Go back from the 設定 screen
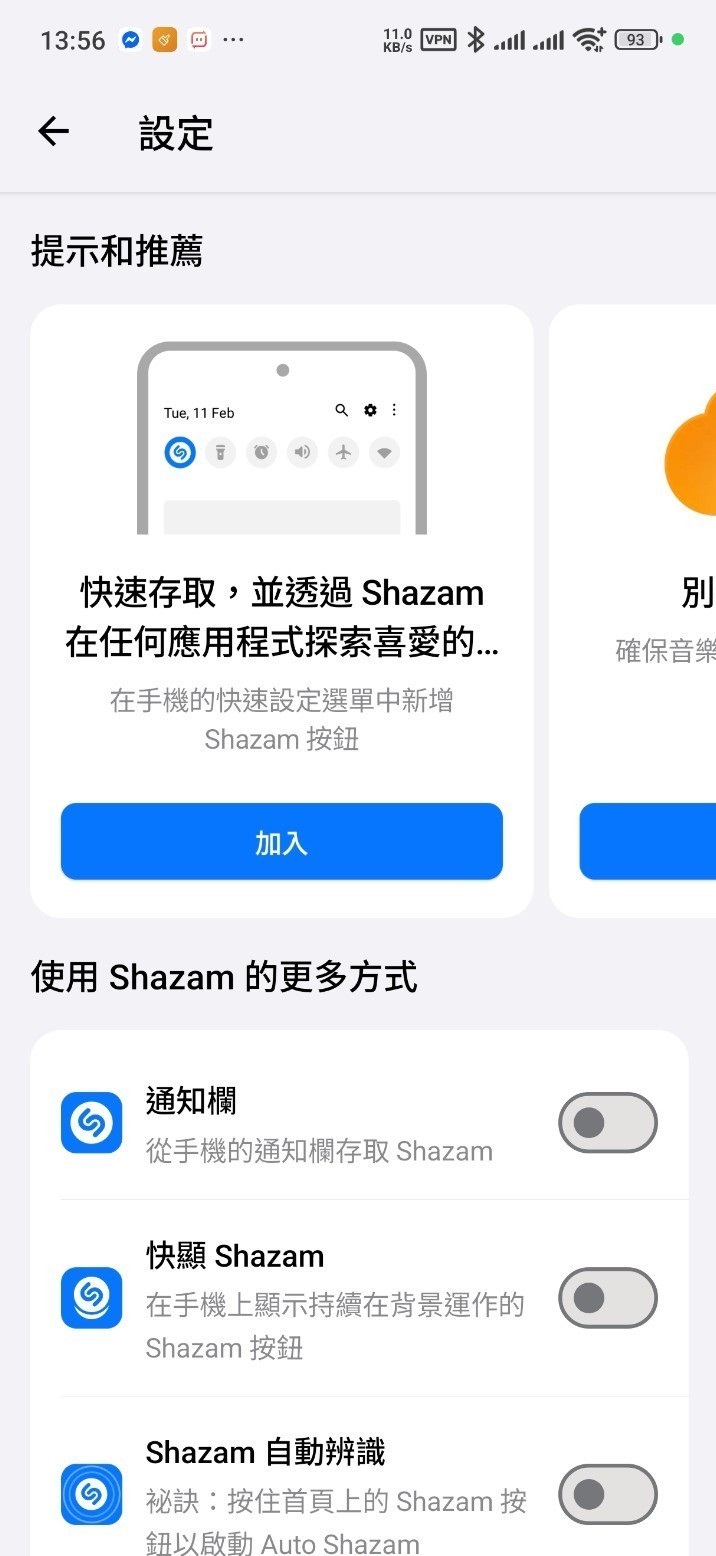716x1556 pixels. pyautogui.click(x=53, y=131)
